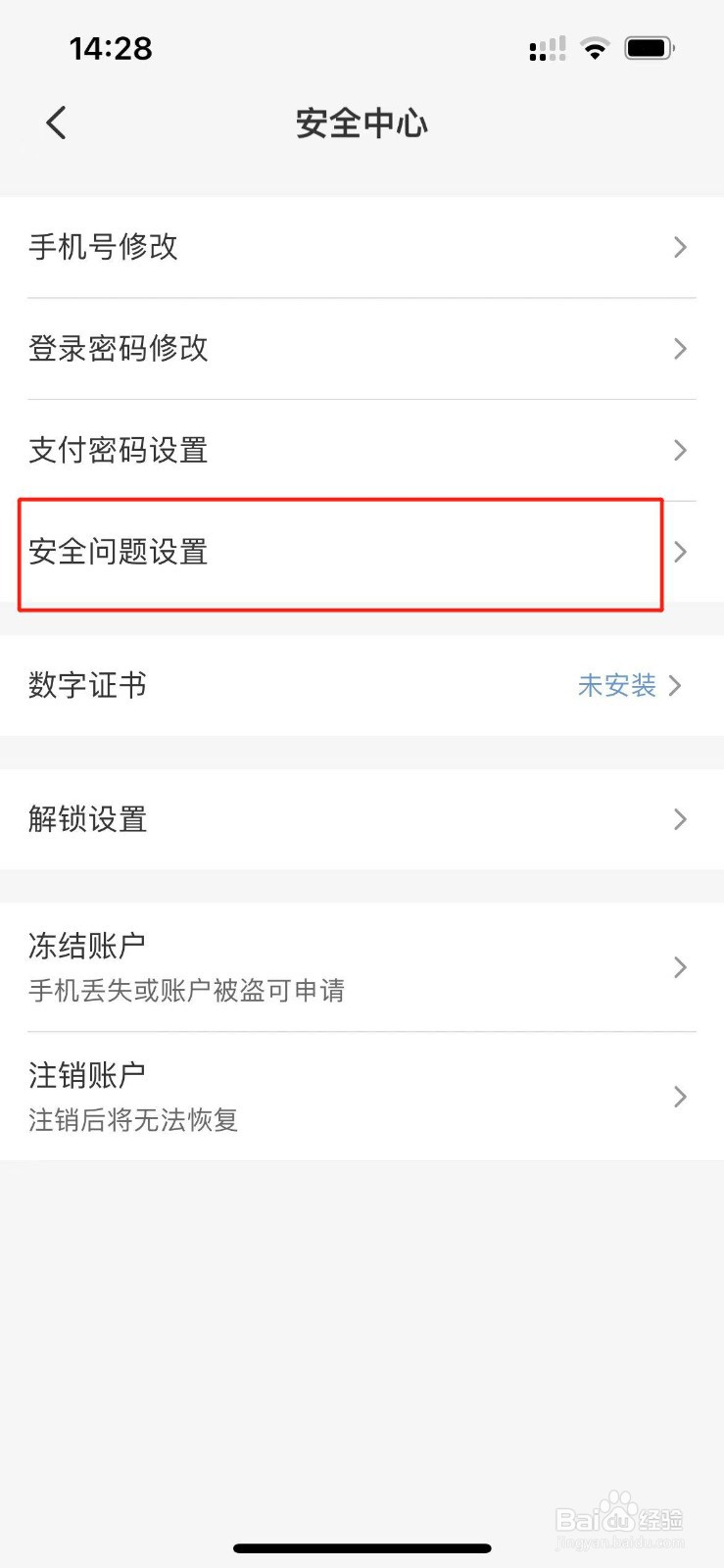Select the 支付密码设置 menu entry
Viewport: 724px width, 1568px height.
(x=117, y=451)
